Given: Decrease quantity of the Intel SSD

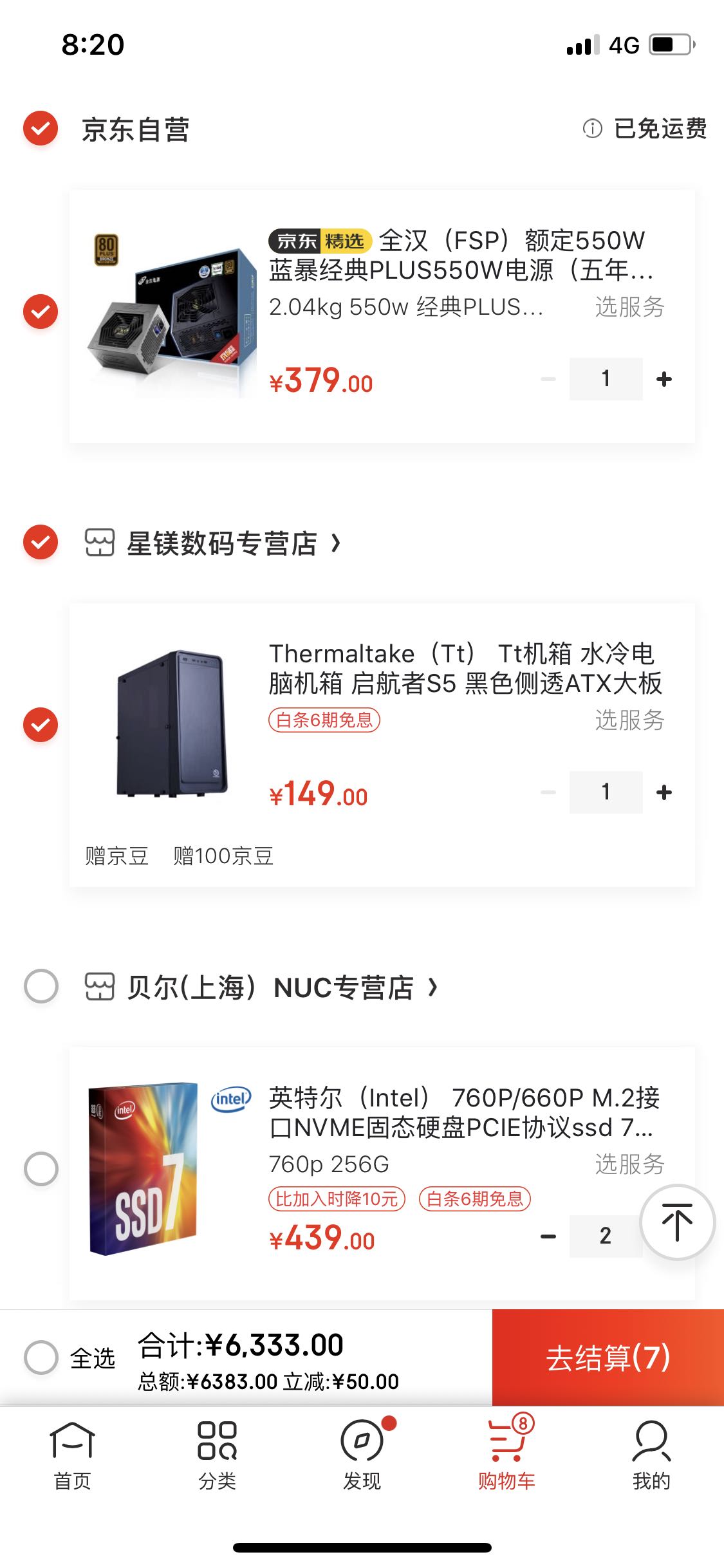Looking at the screenshot, I should click(x=548, y=1236).
